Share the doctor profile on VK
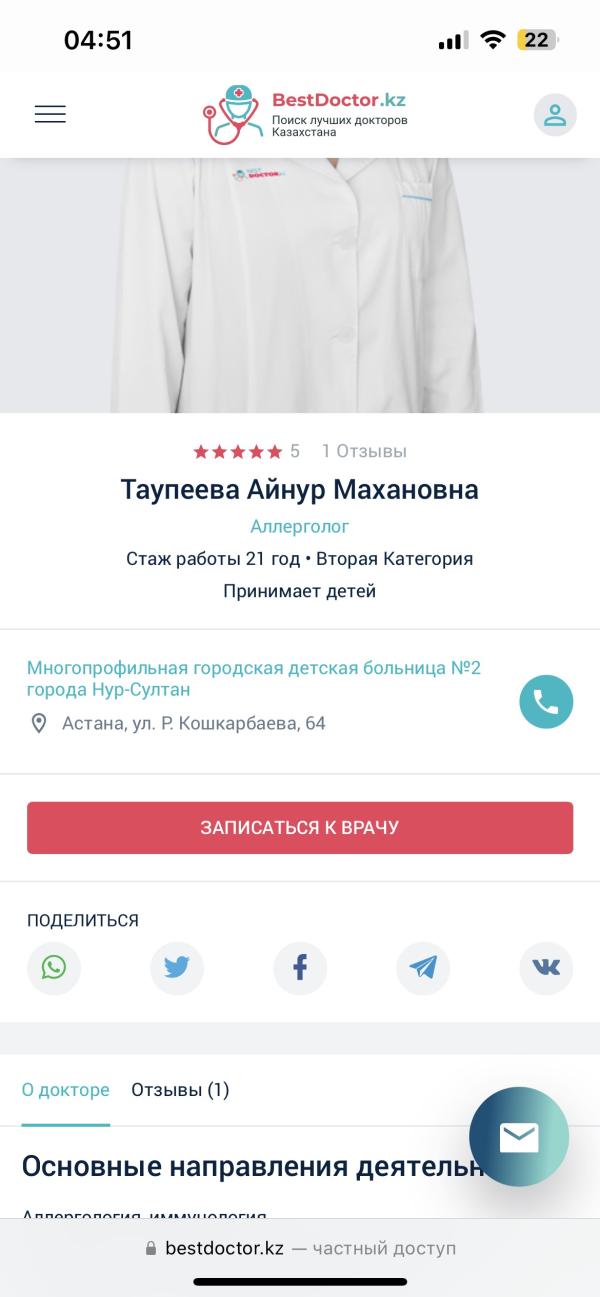The width and height of the screenshot is (600, 1297). coord(546,968)
